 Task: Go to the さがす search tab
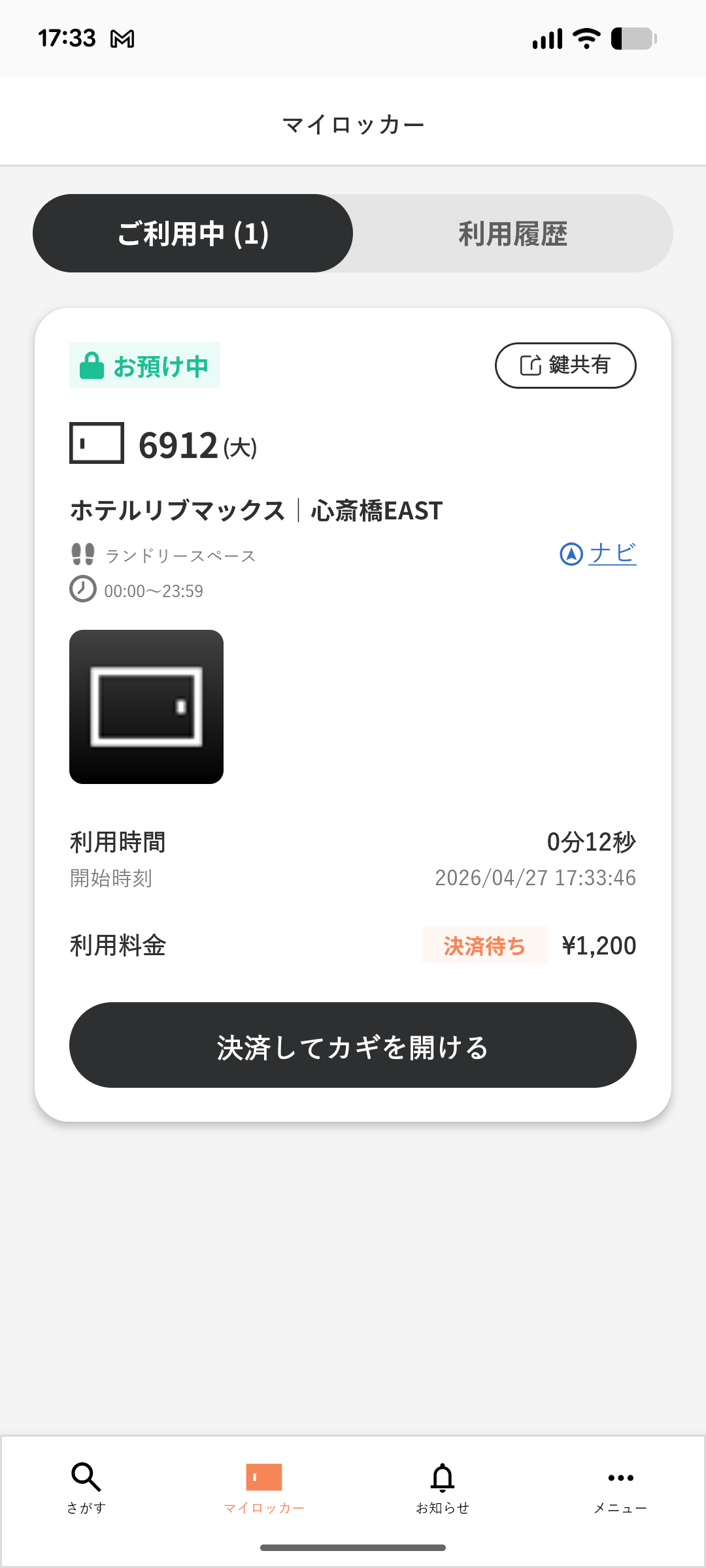tap(86, 1487)
